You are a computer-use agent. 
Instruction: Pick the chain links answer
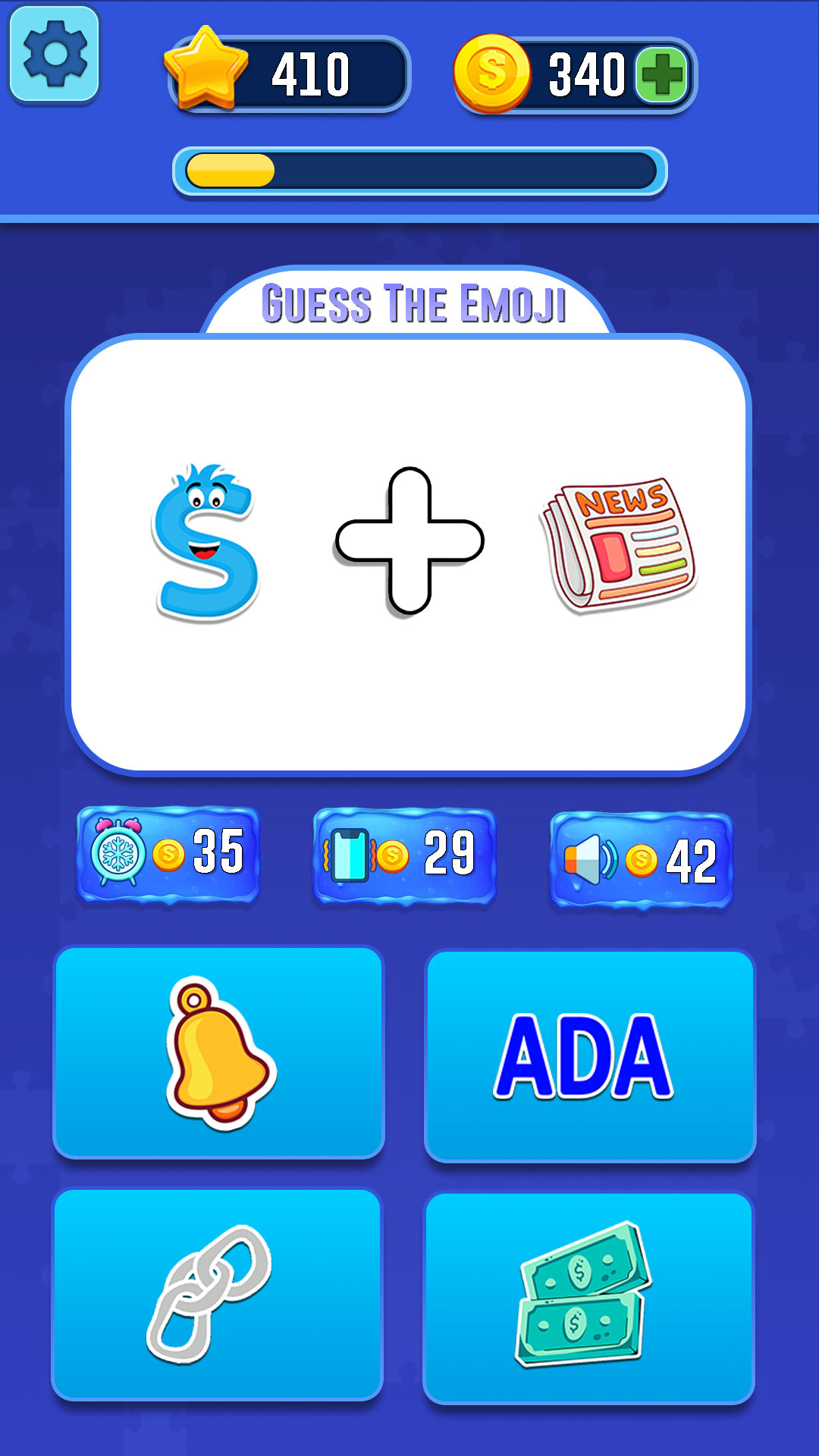(218, 1294)
